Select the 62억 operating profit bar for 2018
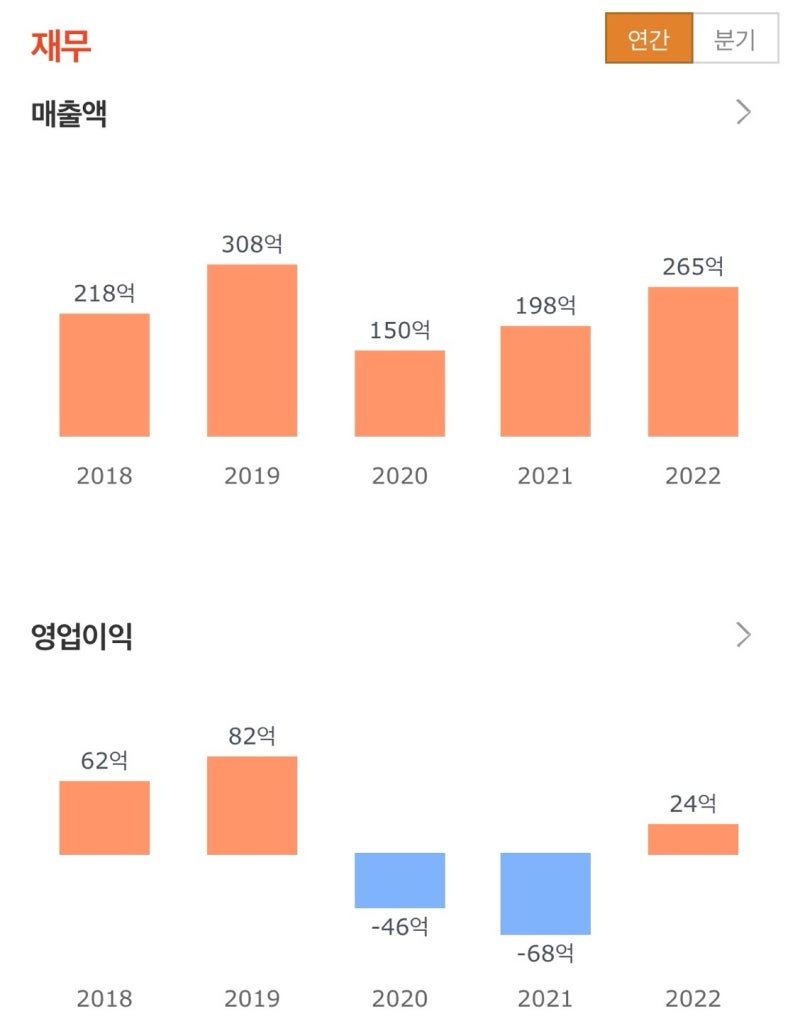This screenshot has width=800, height=1021. coord(104,816)
